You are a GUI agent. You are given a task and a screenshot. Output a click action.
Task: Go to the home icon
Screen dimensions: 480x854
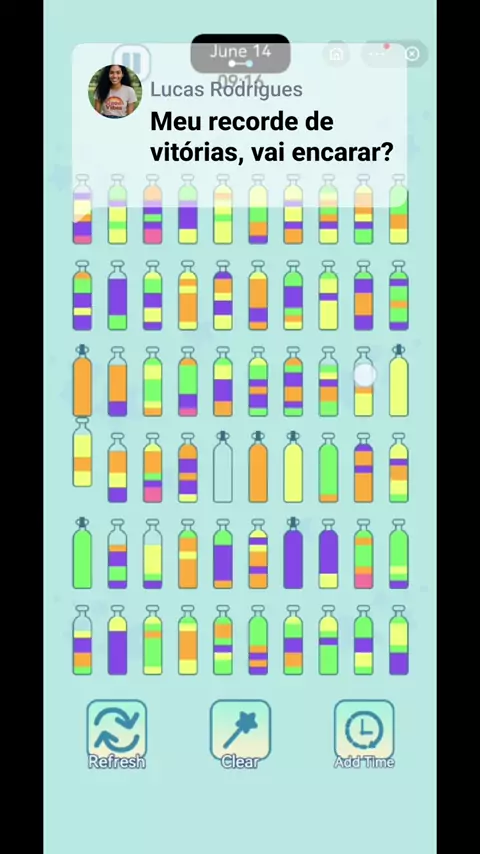tap(336, 53)
